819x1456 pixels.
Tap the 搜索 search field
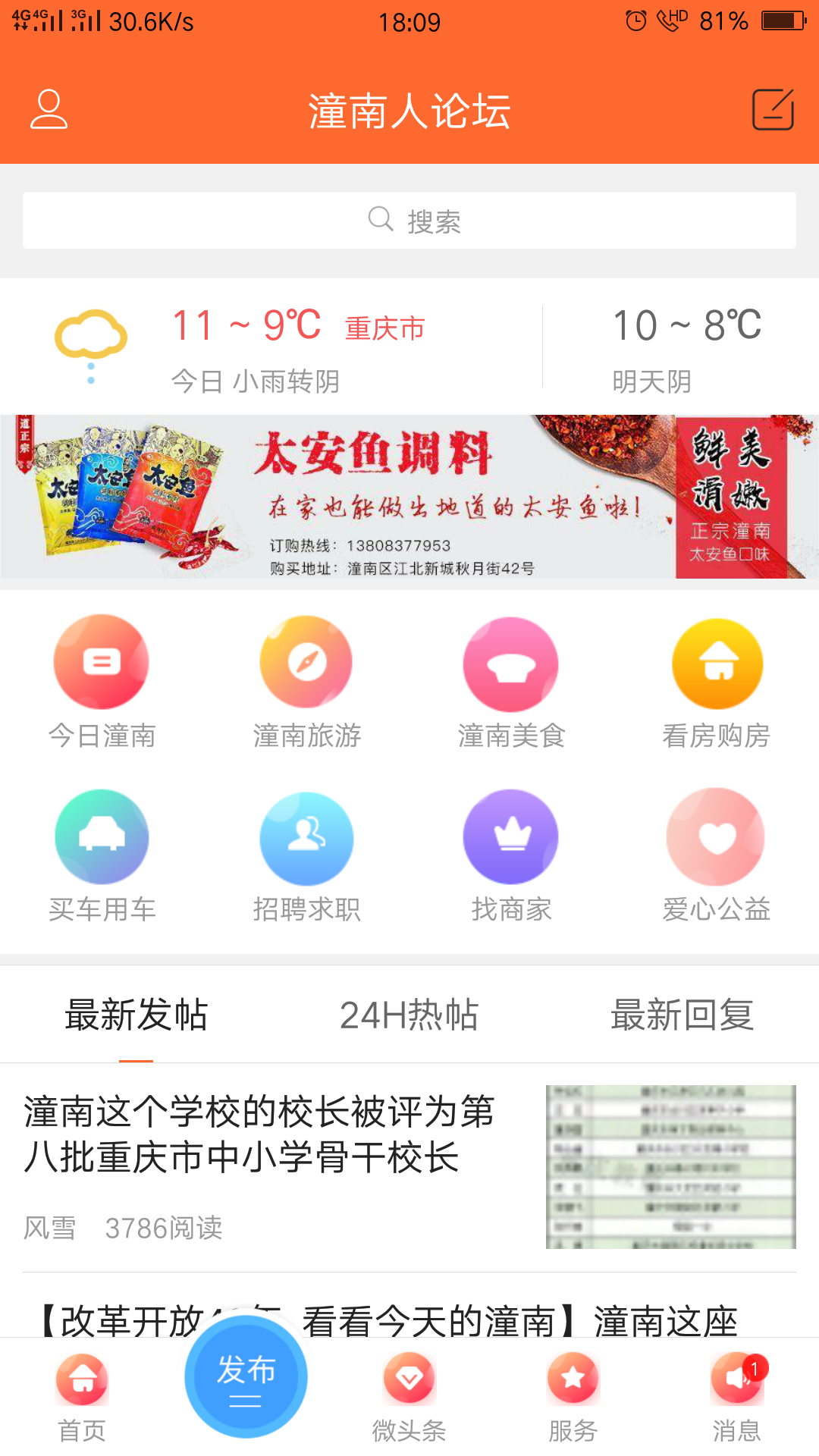pos(409,219)
